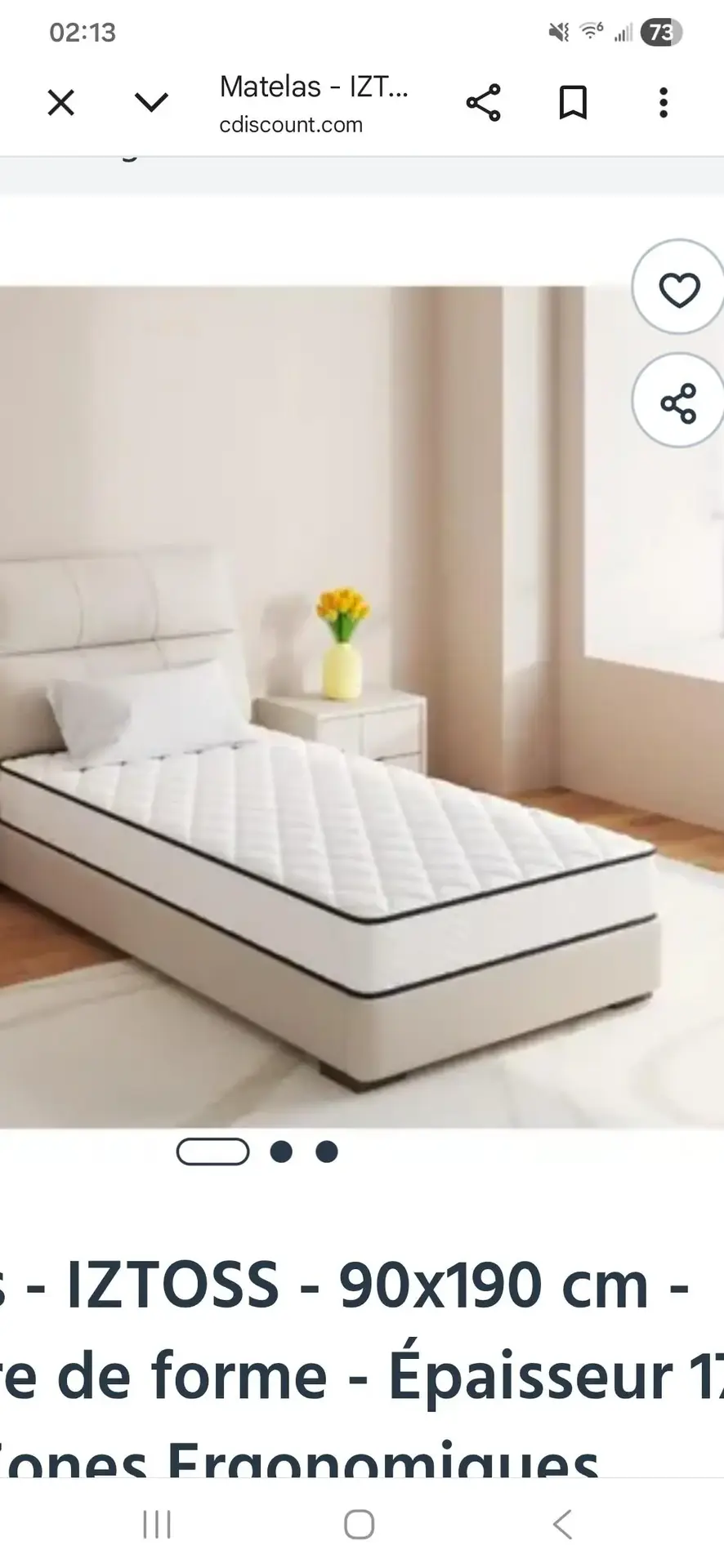Close the Cdiscount browser tab
Viewport: 724px width, 1568px height.
[x=61, y=103]
